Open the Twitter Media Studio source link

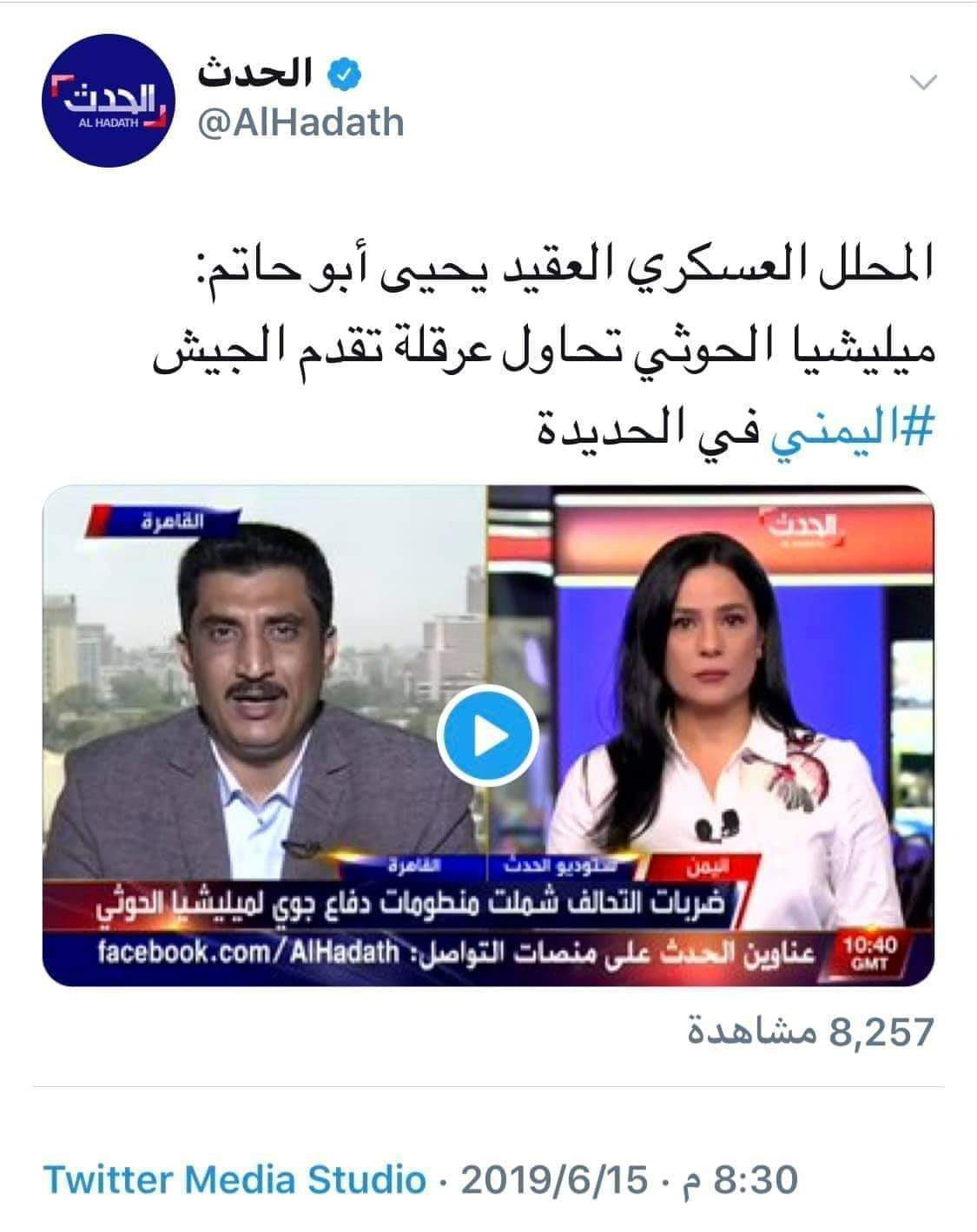pyautogui.click(x=235, y=1180)
